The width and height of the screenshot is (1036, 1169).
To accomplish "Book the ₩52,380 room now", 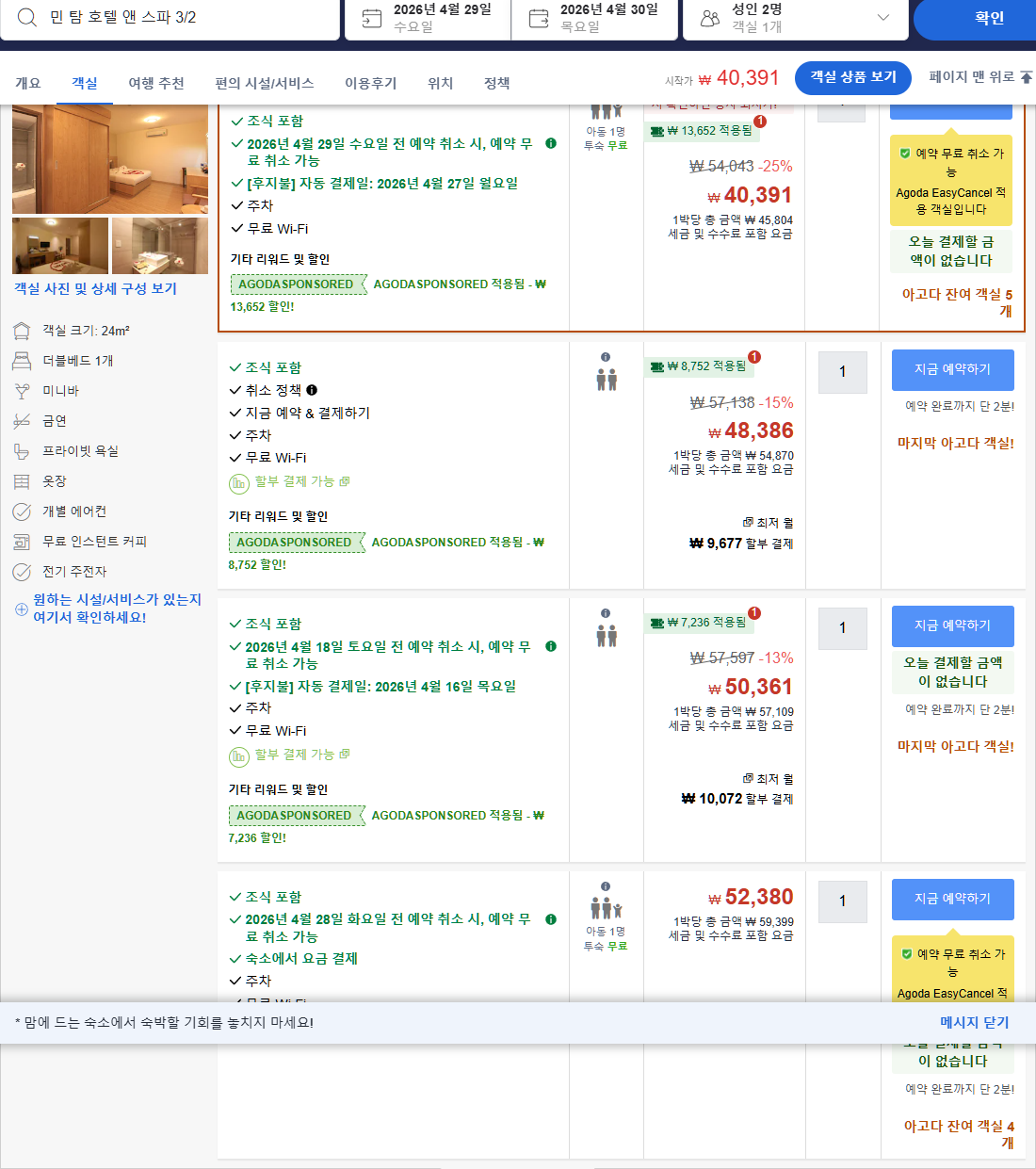I will click(952, 899).
